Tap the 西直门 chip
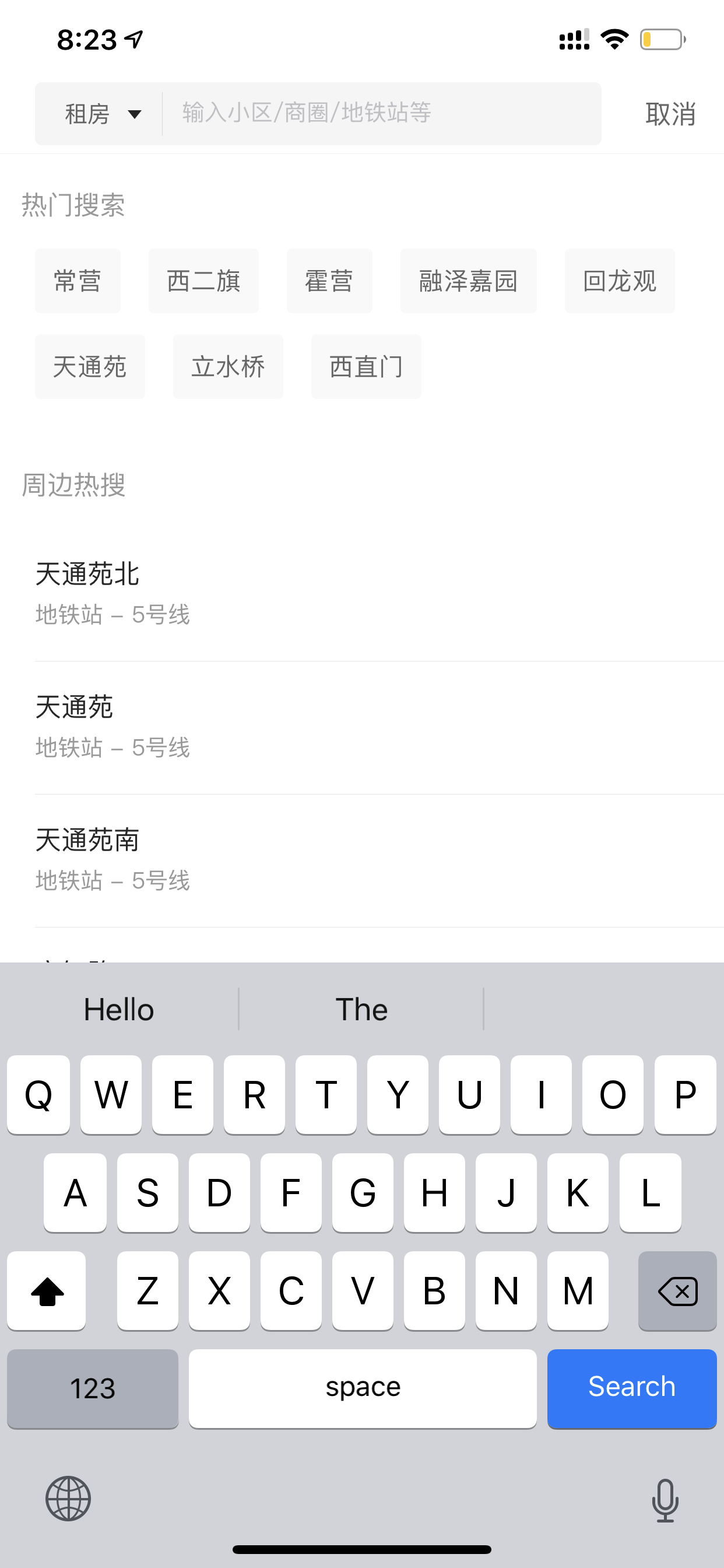724x1568 pixels. click(366, 366)
